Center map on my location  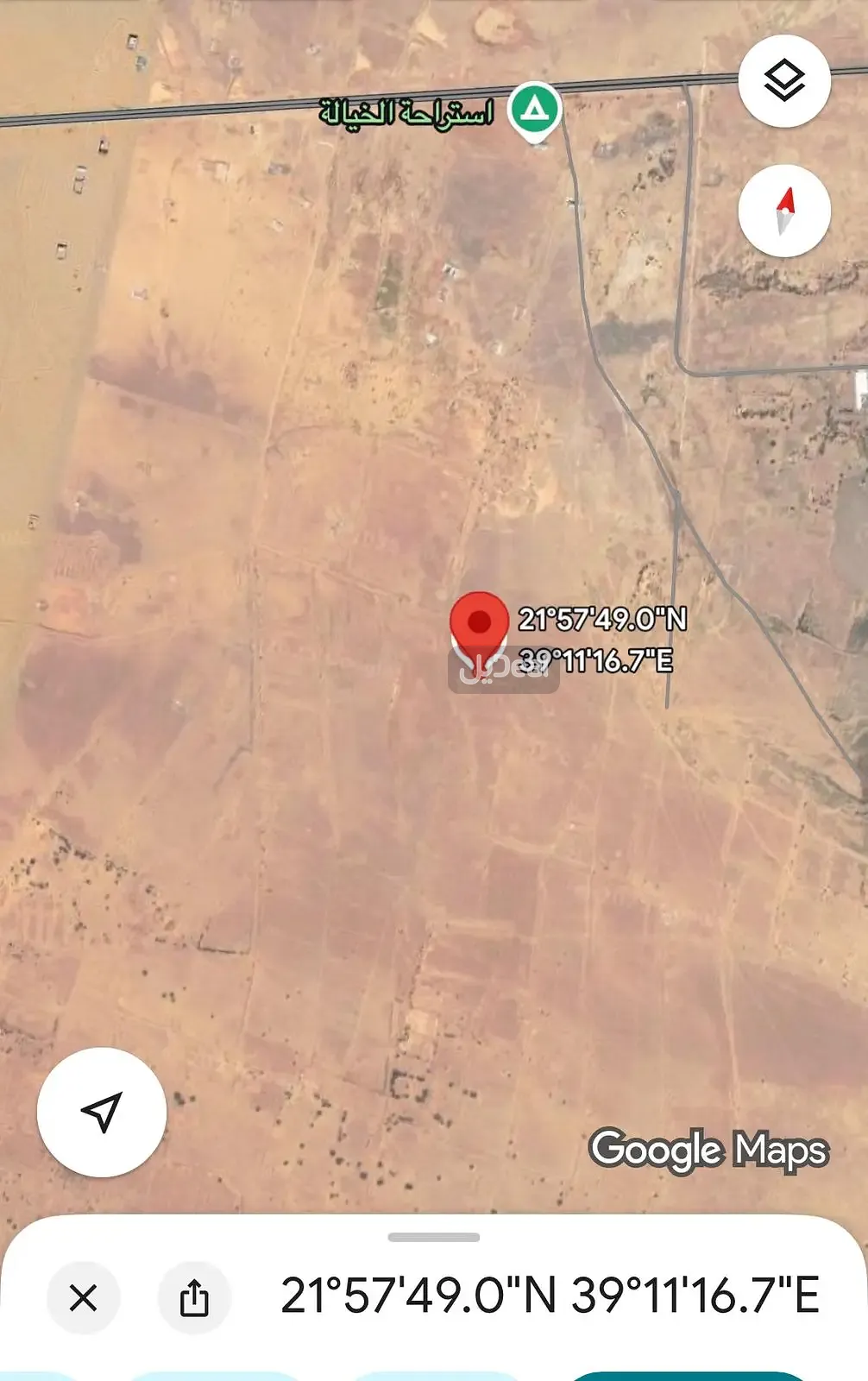pos(102,1112)
